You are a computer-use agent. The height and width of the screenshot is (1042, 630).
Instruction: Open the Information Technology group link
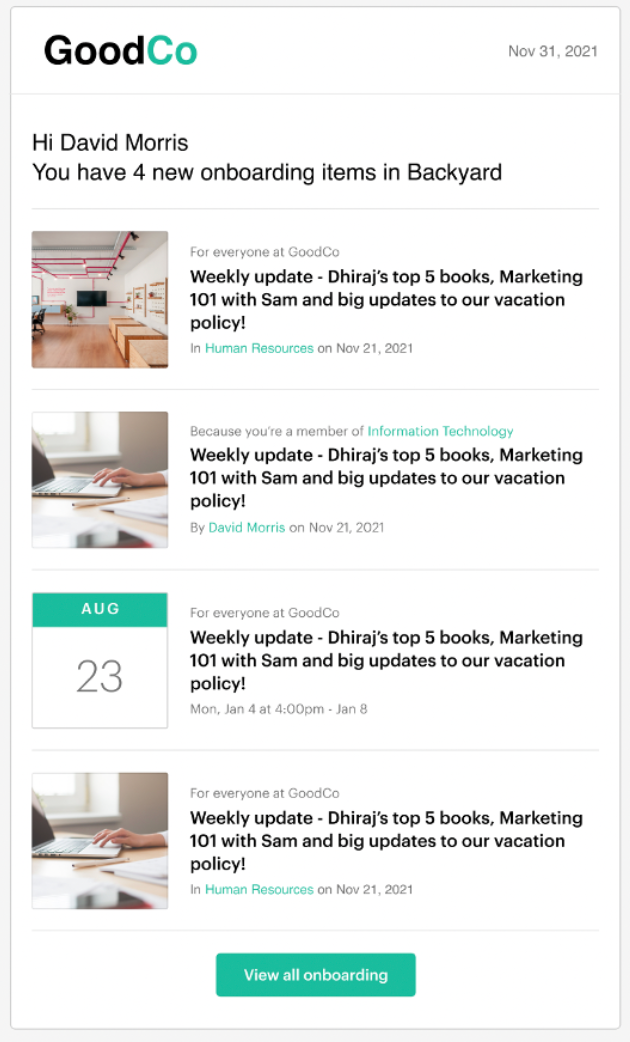440,432
